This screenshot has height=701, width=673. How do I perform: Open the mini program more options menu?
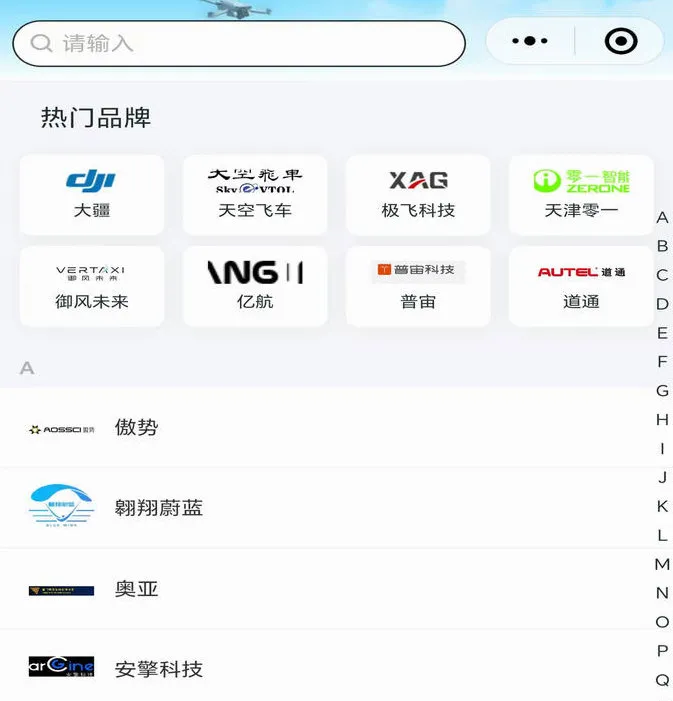[x=529, y=42]
